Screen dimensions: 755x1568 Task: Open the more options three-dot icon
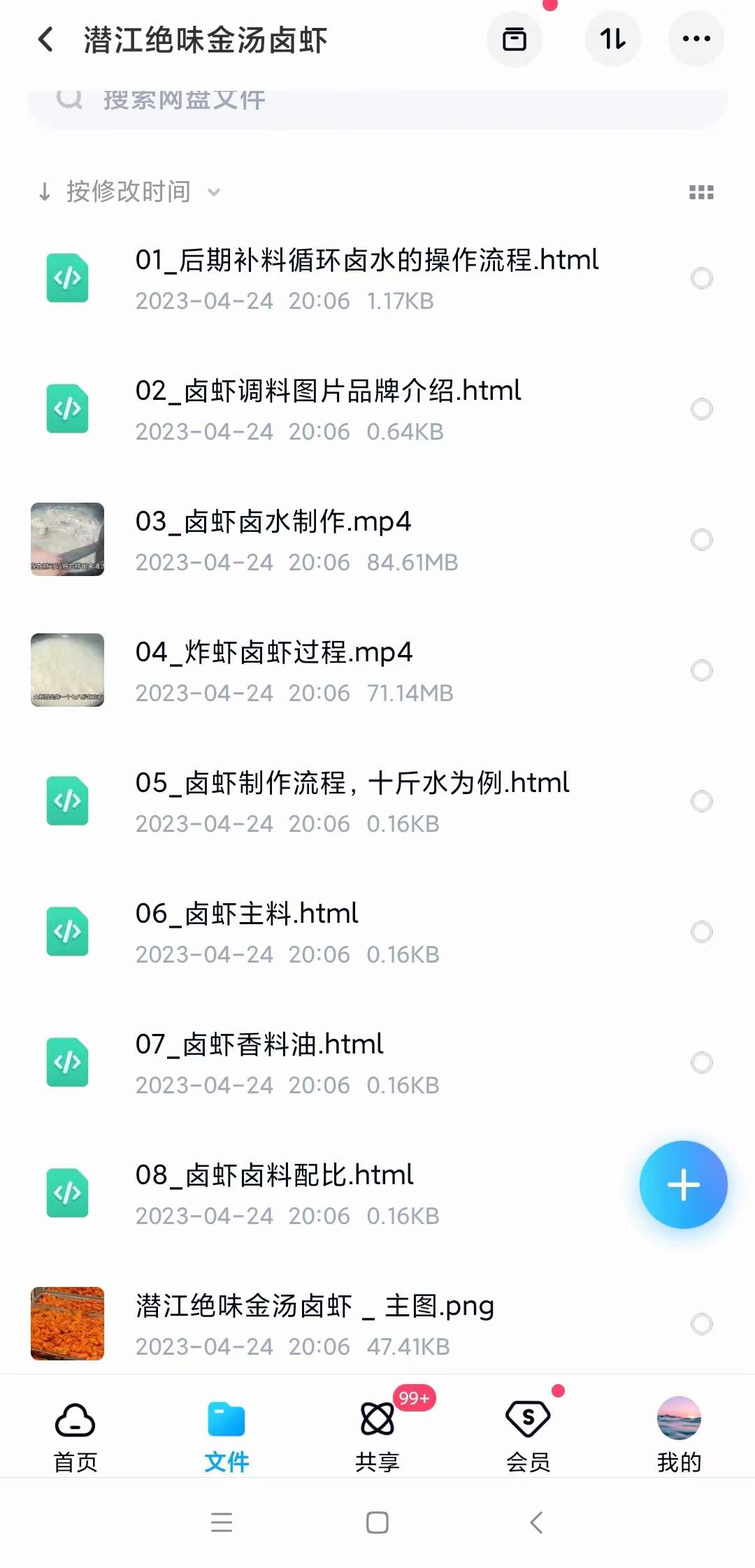696,40
